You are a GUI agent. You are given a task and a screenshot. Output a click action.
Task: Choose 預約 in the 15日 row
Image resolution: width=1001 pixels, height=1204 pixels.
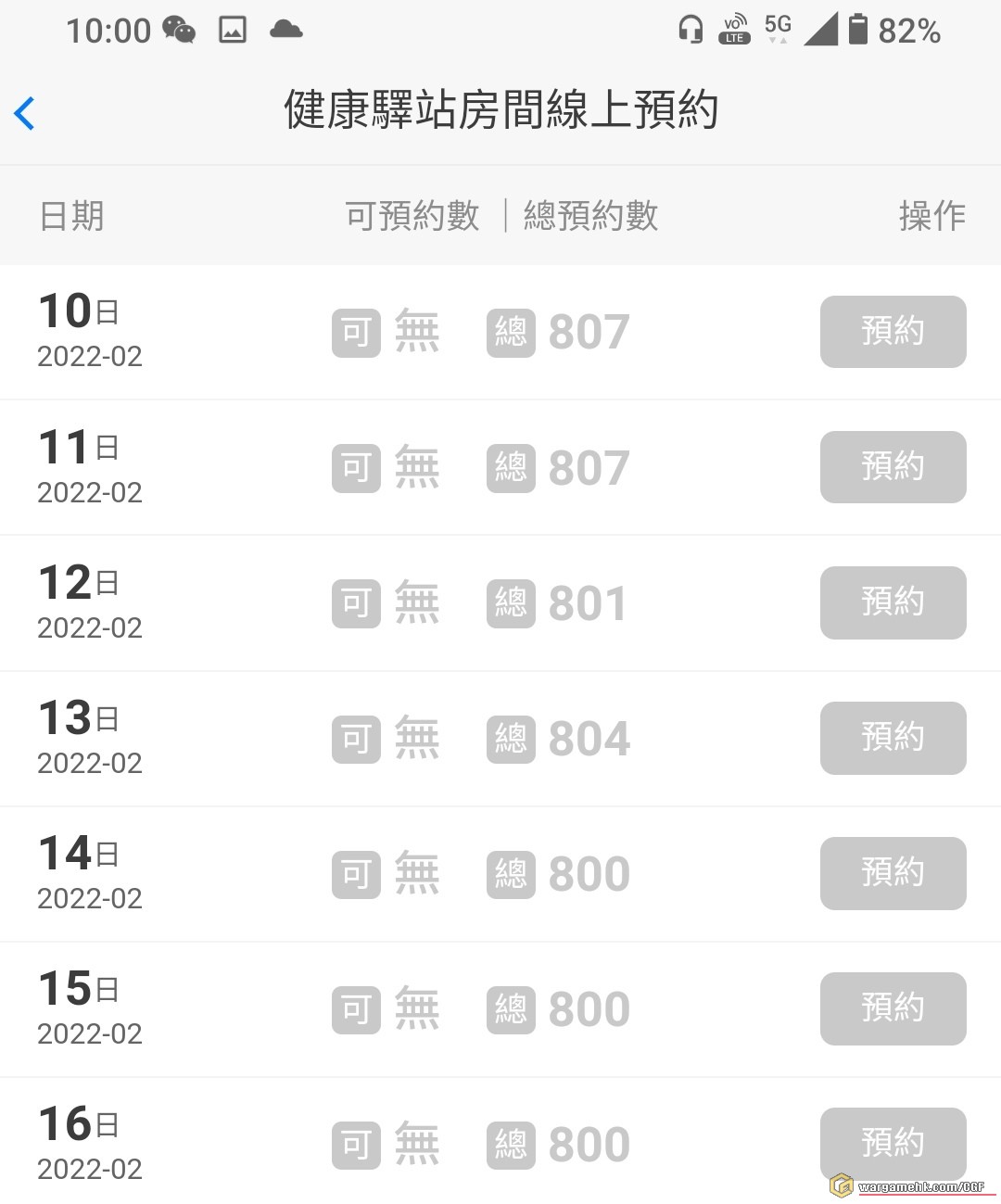point(893,1008)
